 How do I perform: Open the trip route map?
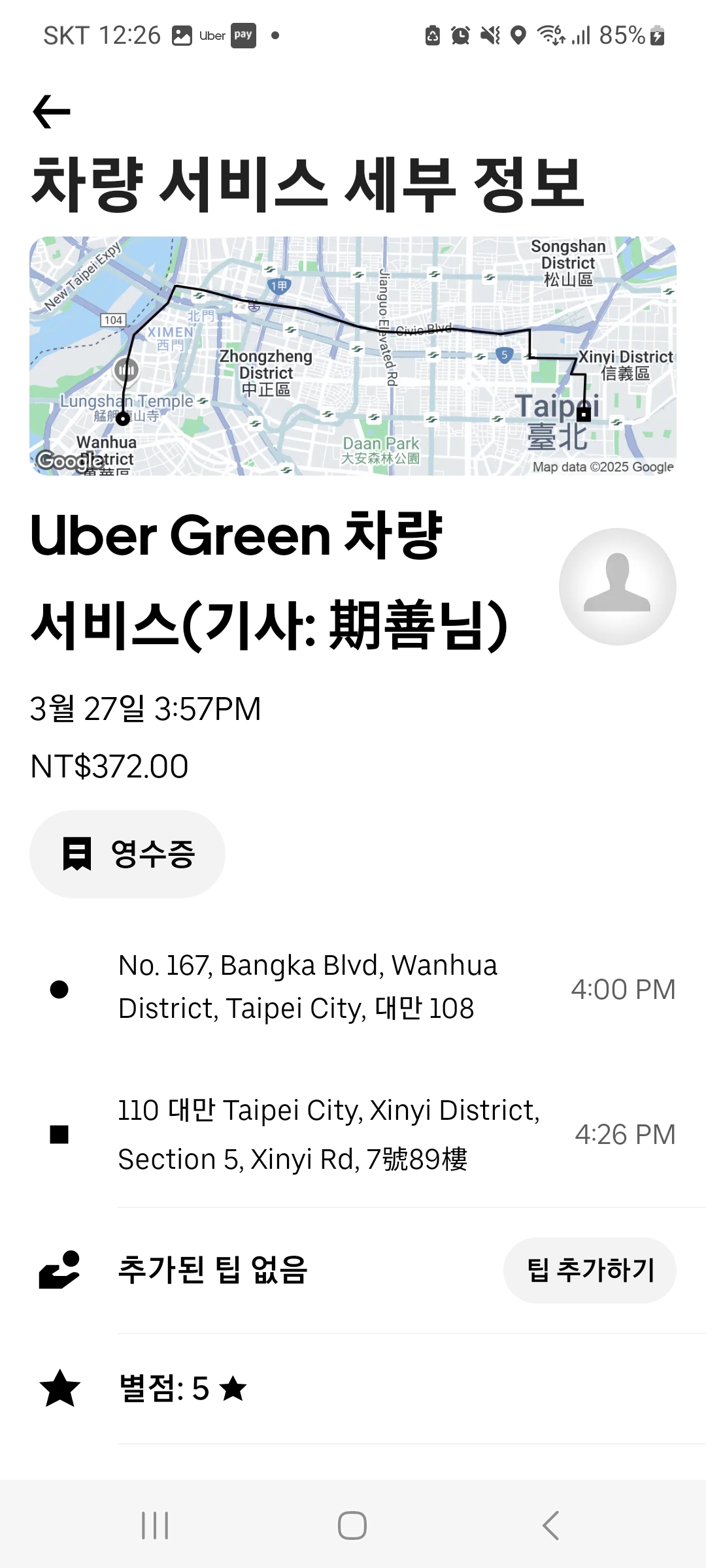pos(353,355)
